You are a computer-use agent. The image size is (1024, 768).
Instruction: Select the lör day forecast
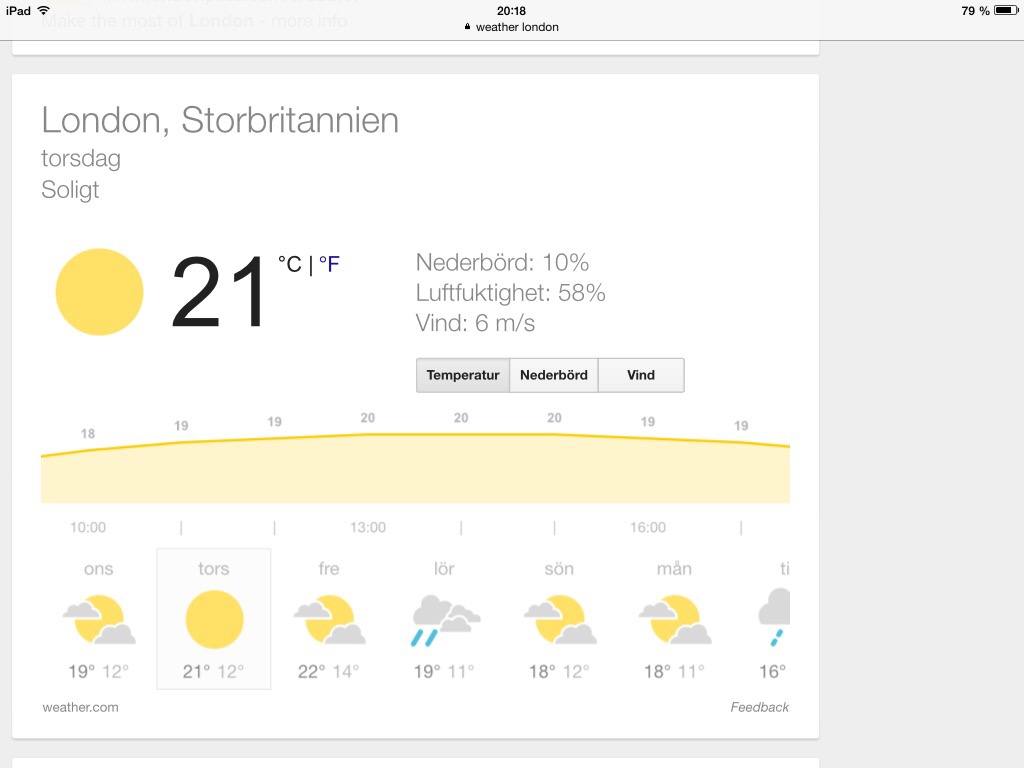444,620
